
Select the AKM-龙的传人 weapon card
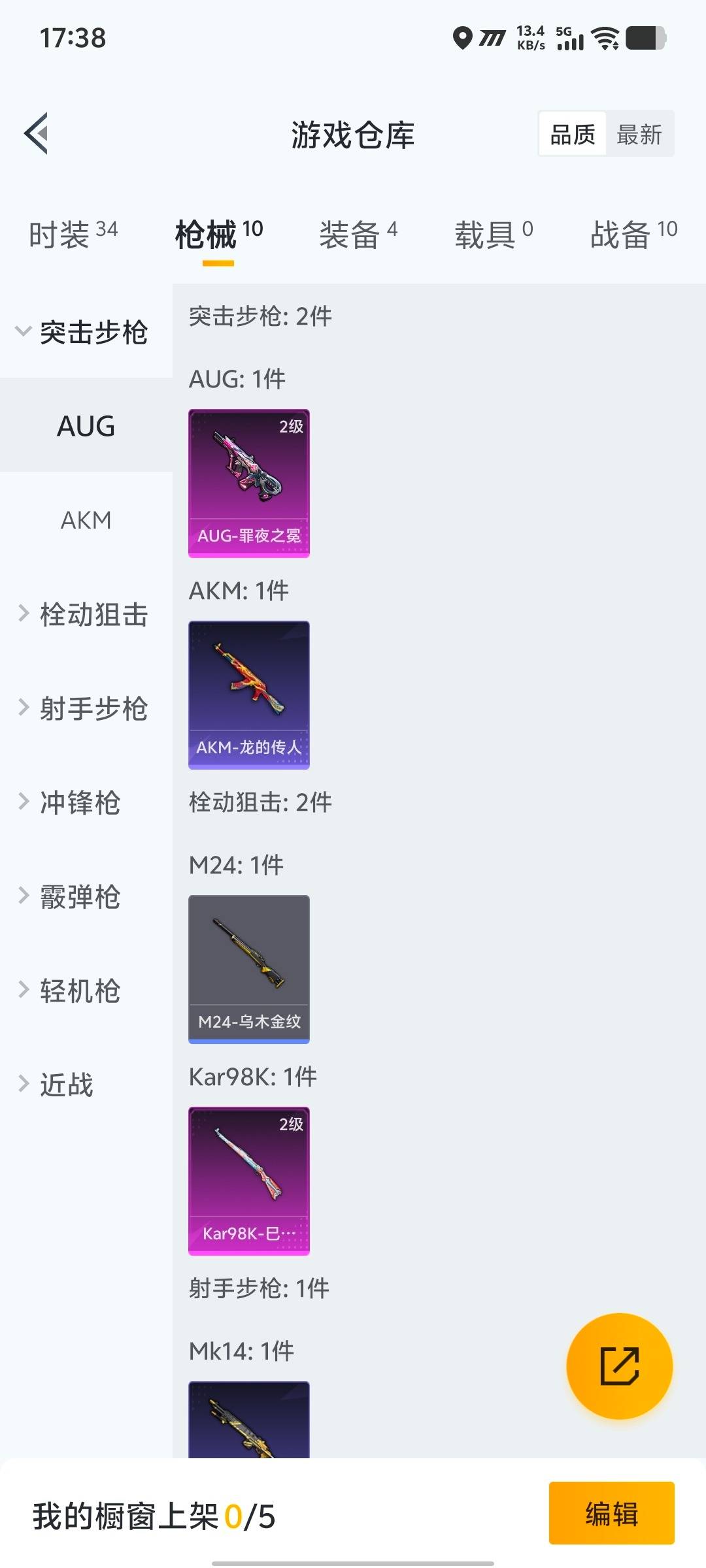coord(248,694)
